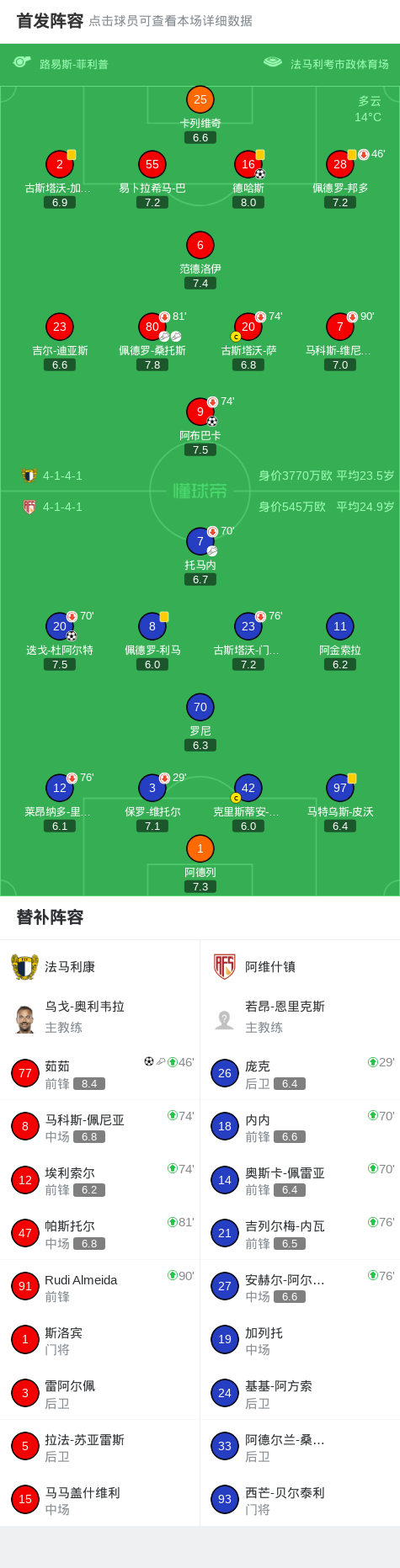This screenshot has width=400, height=1568.
Task: Open substitute 马科斯-佩尼亚 row
Action: point(100,1127)
